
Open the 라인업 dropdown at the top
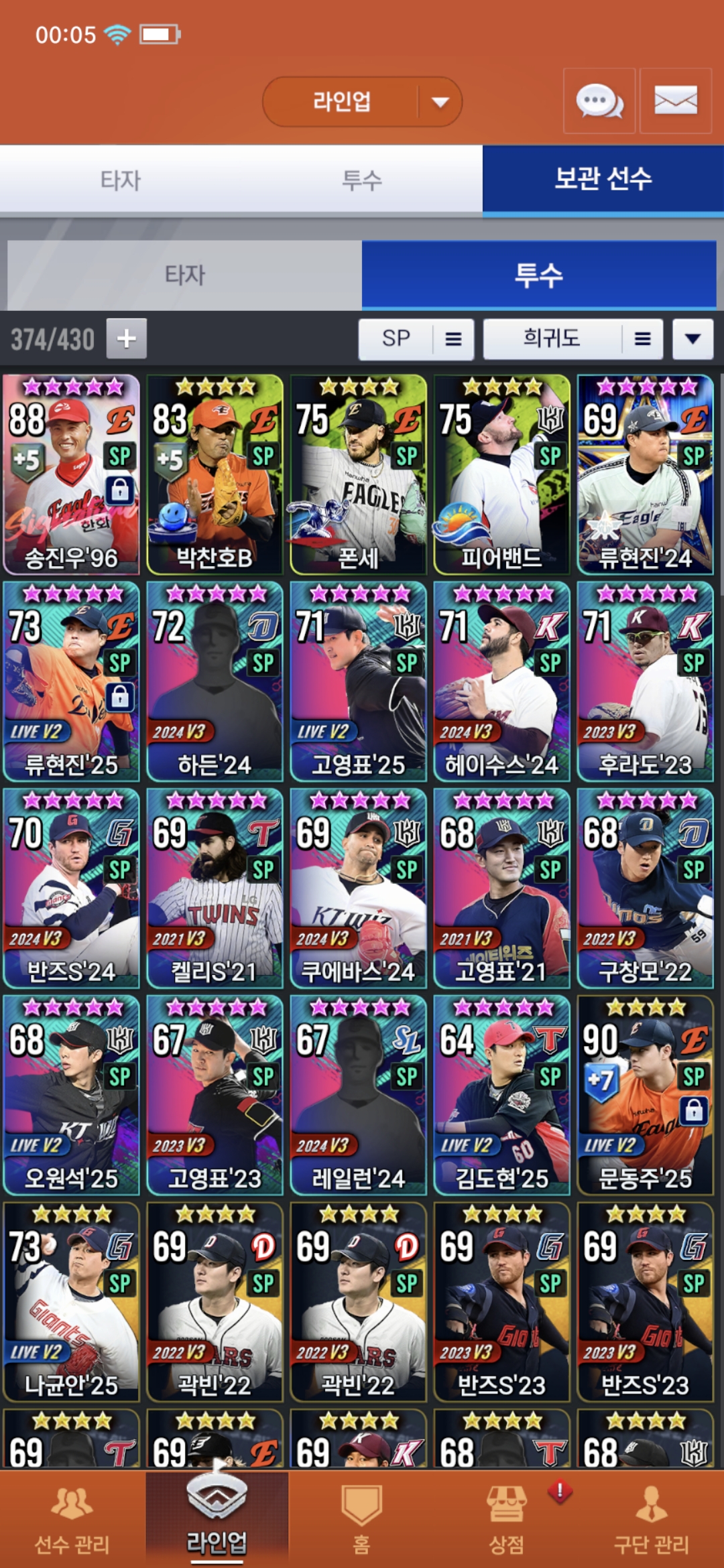(362, 102)
